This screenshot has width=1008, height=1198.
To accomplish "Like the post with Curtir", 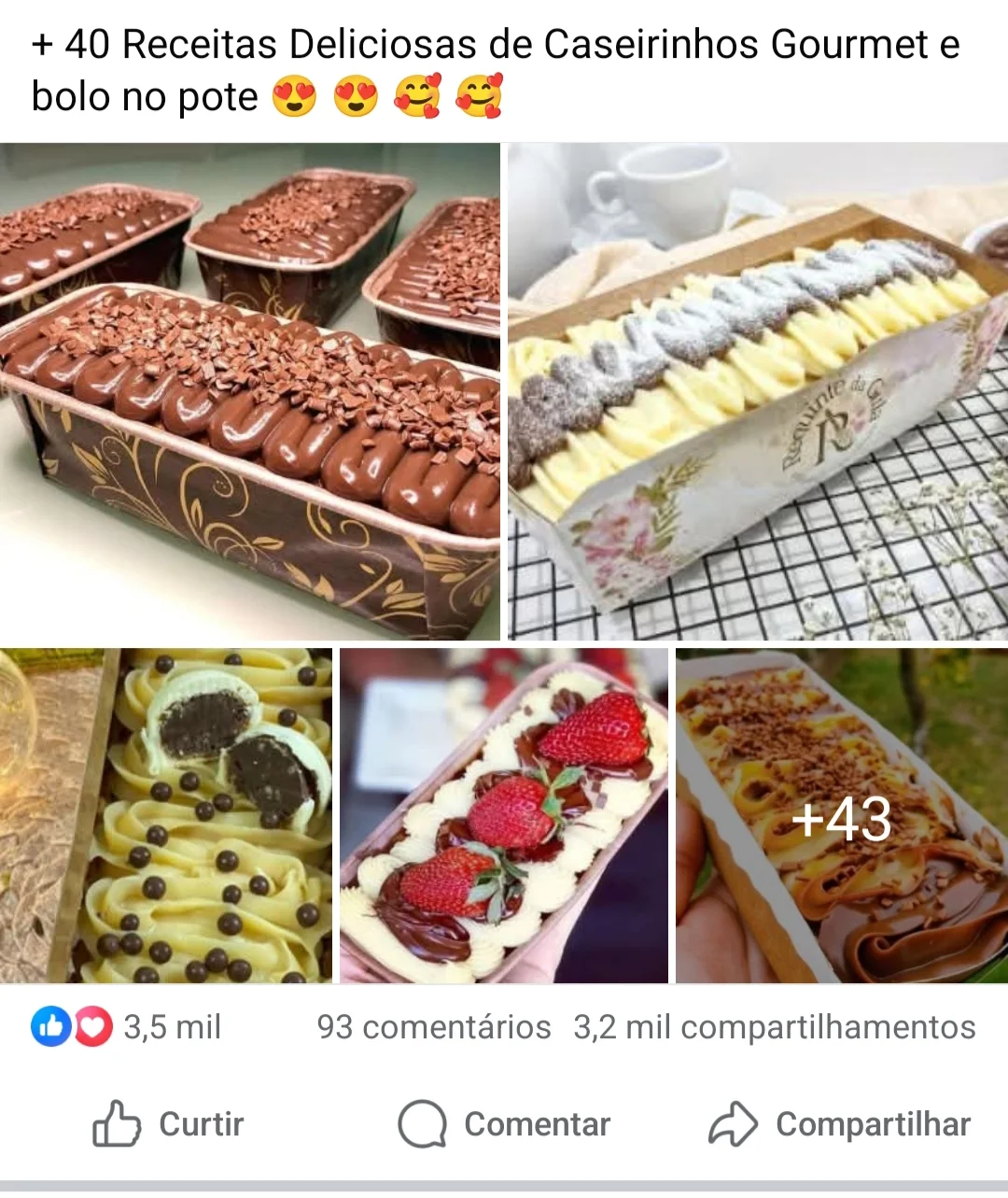I will (x=169, y=1123).
